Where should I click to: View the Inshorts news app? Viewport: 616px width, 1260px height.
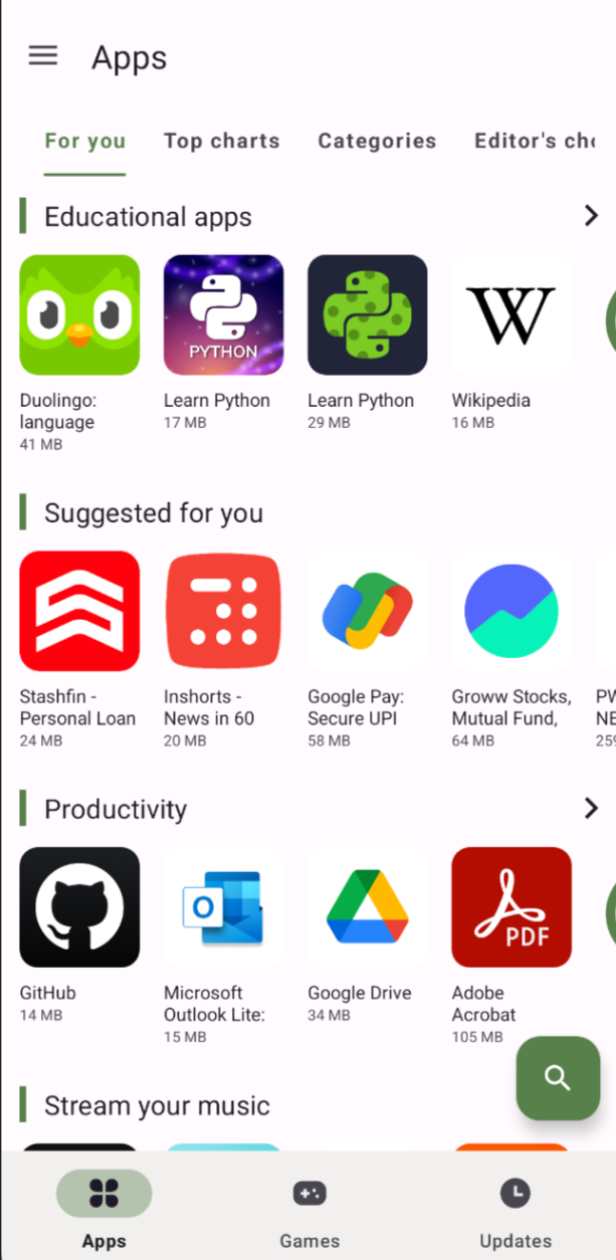coord(223,611)
